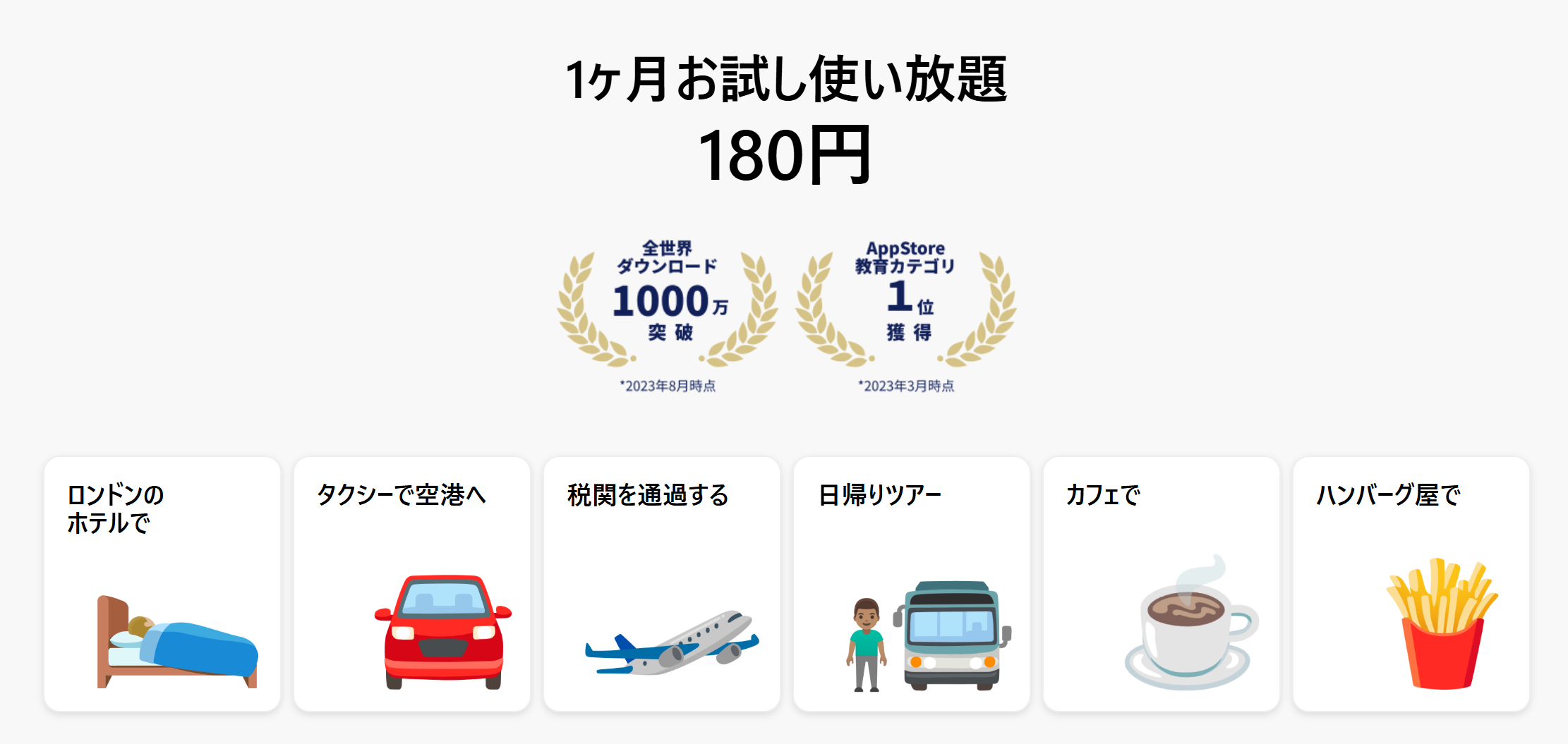1568x744 pixels.
Task: Open the 税関を通過する card
Action: [662, 584]
